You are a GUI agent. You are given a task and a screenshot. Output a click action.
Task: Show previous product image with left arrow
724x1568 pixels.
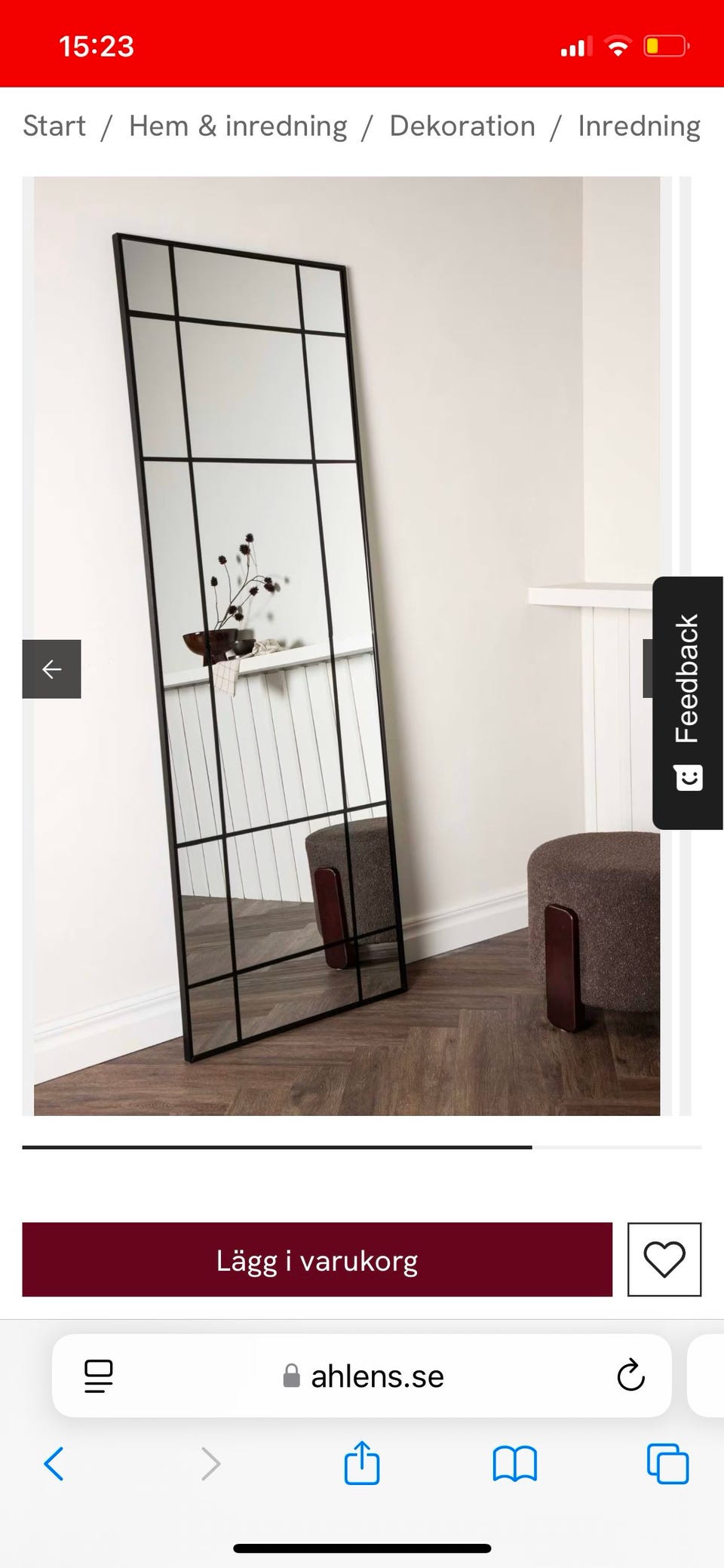tap(51, 668)
